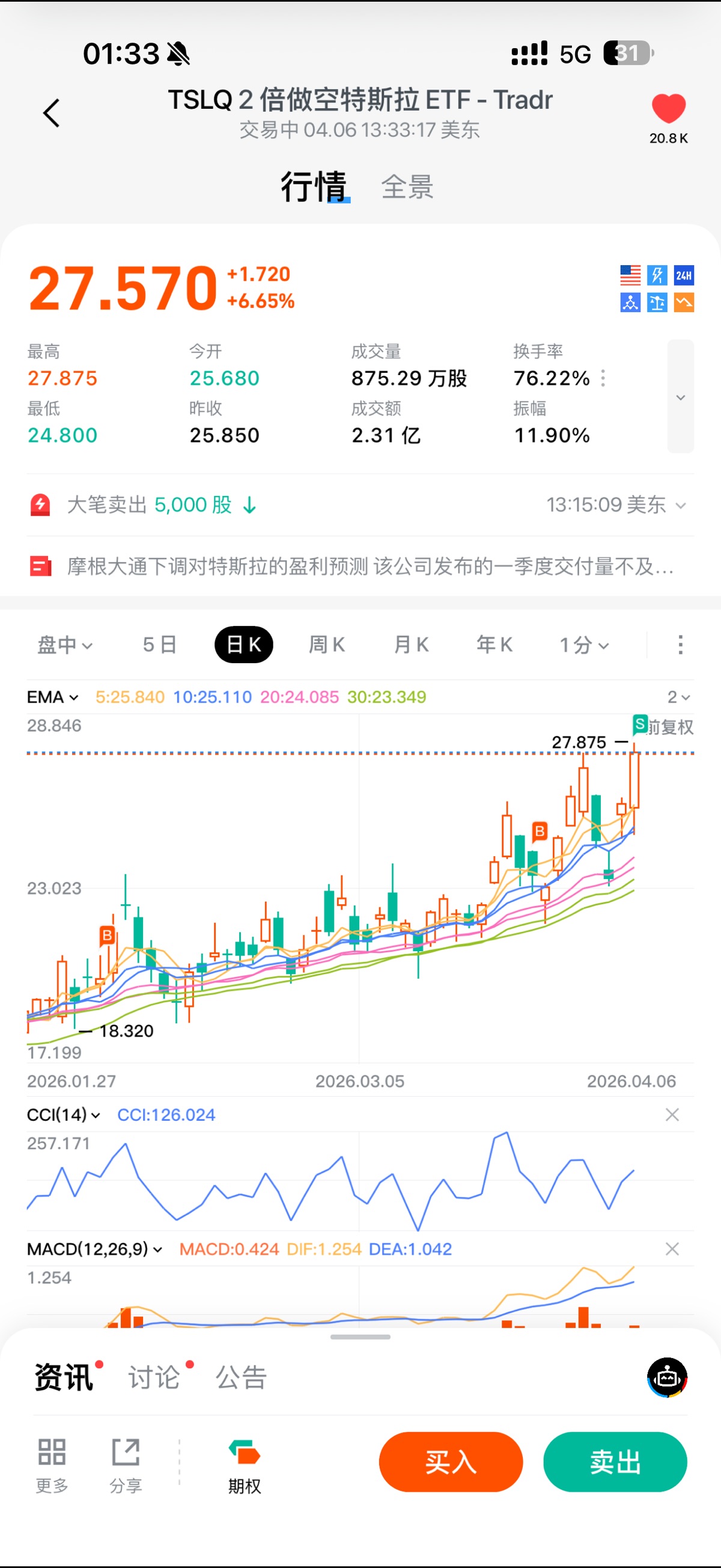The width and height of the screenshot is (721, 1568).
Task: Switch the chart to 5日
Action: [x=159, y=645]
